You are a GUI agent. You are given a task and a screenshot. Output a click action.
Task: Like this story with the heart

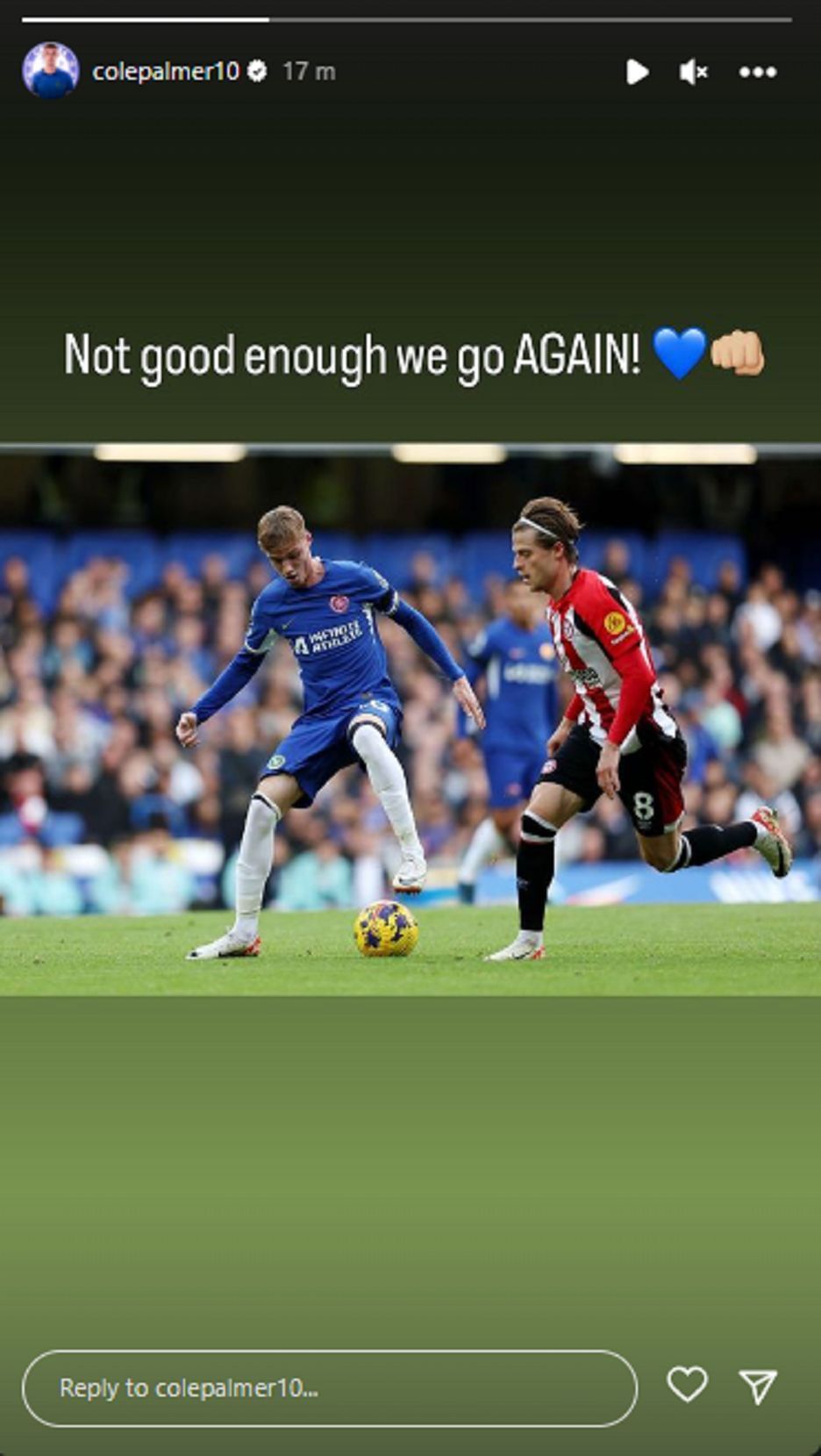pos(687,1385)
